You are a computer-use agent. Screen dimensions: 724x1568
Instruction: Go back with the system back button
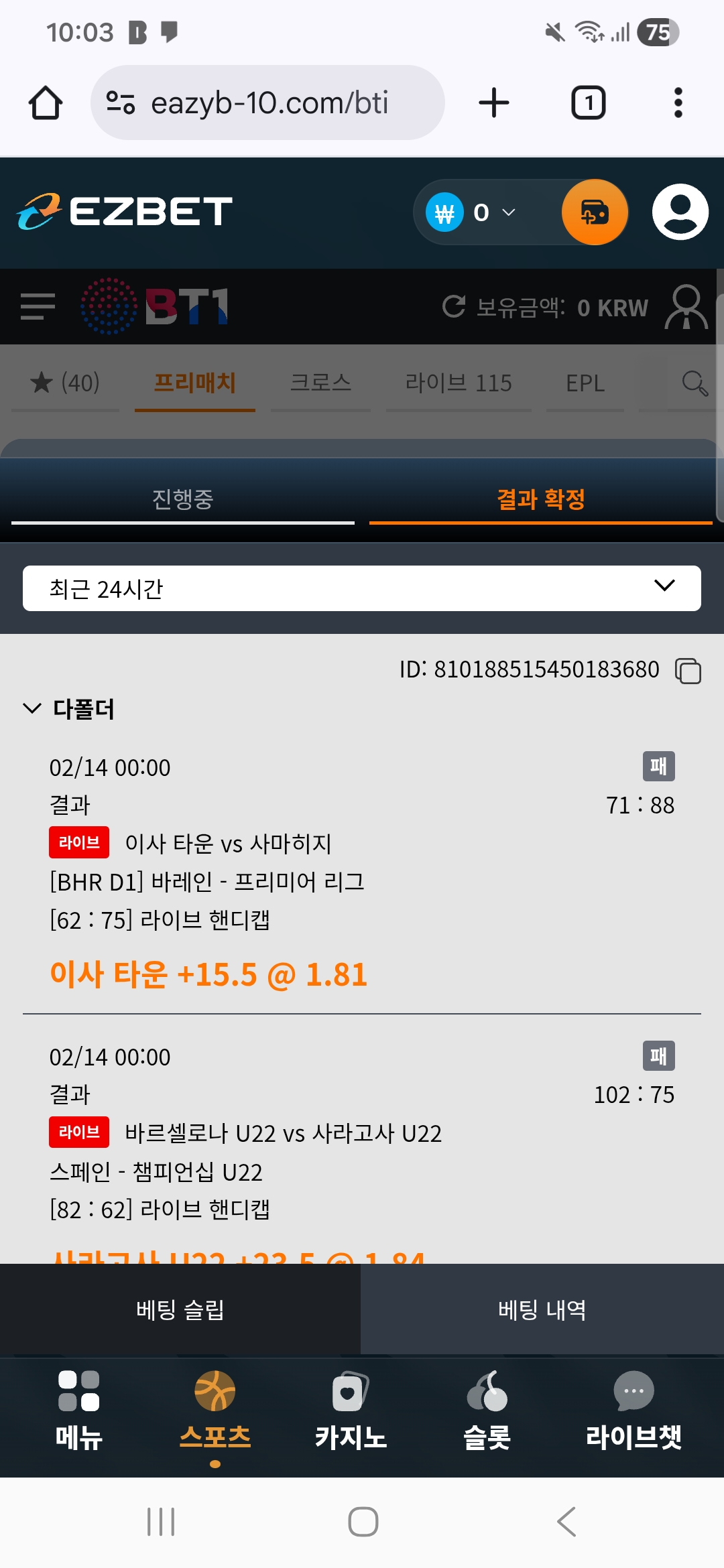click(x=566, y=1522)
